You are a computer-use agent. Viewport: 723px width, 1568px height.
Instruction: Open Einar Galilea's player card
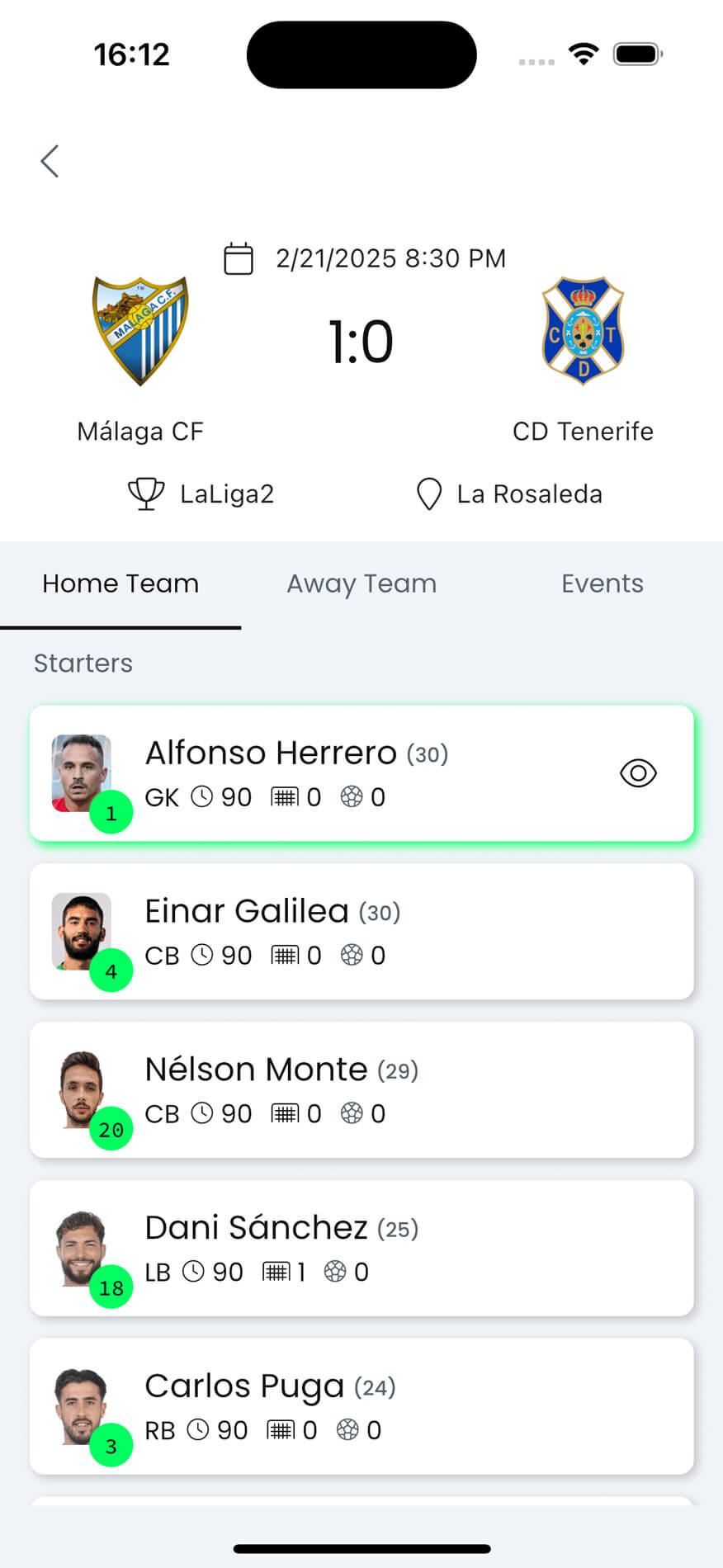[x=361, y=932]
